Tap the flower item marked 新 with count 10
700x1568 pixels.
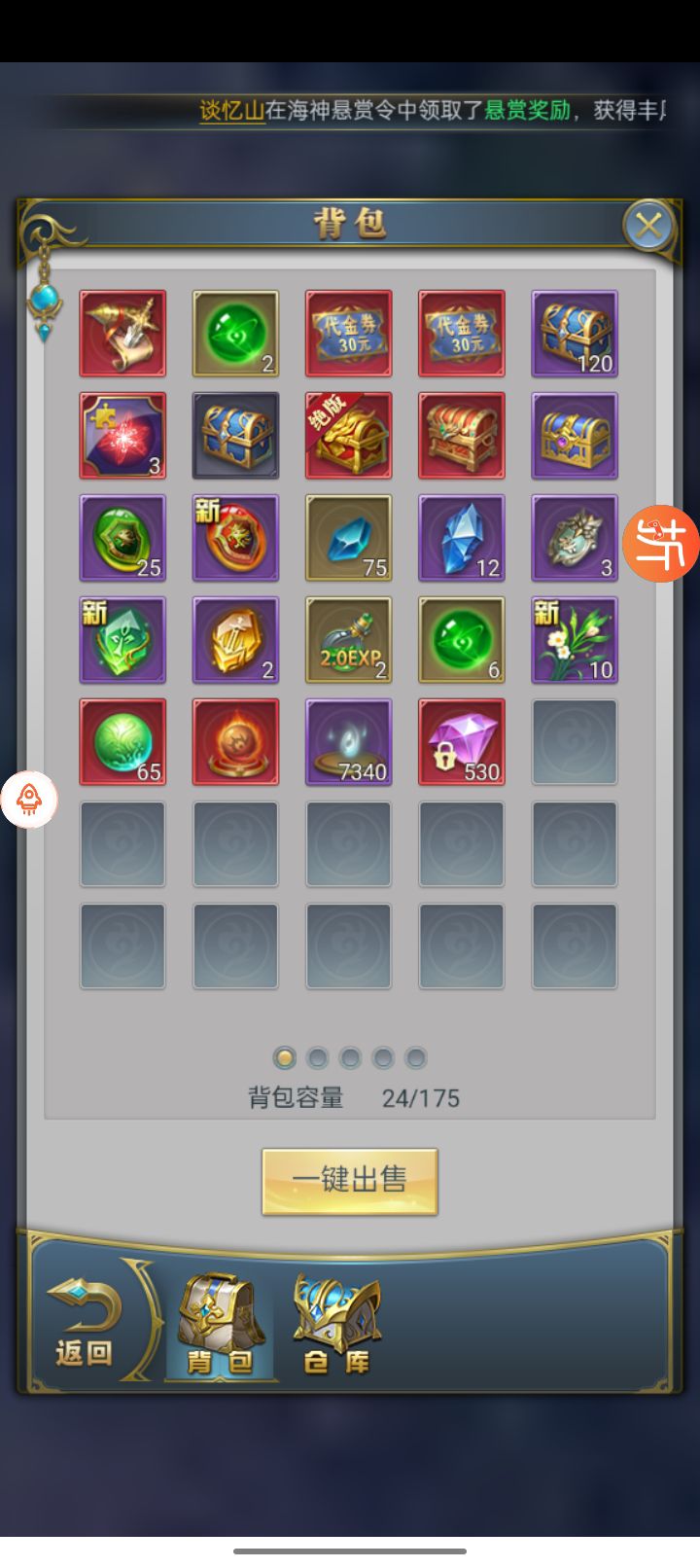[x=574, y=640]
